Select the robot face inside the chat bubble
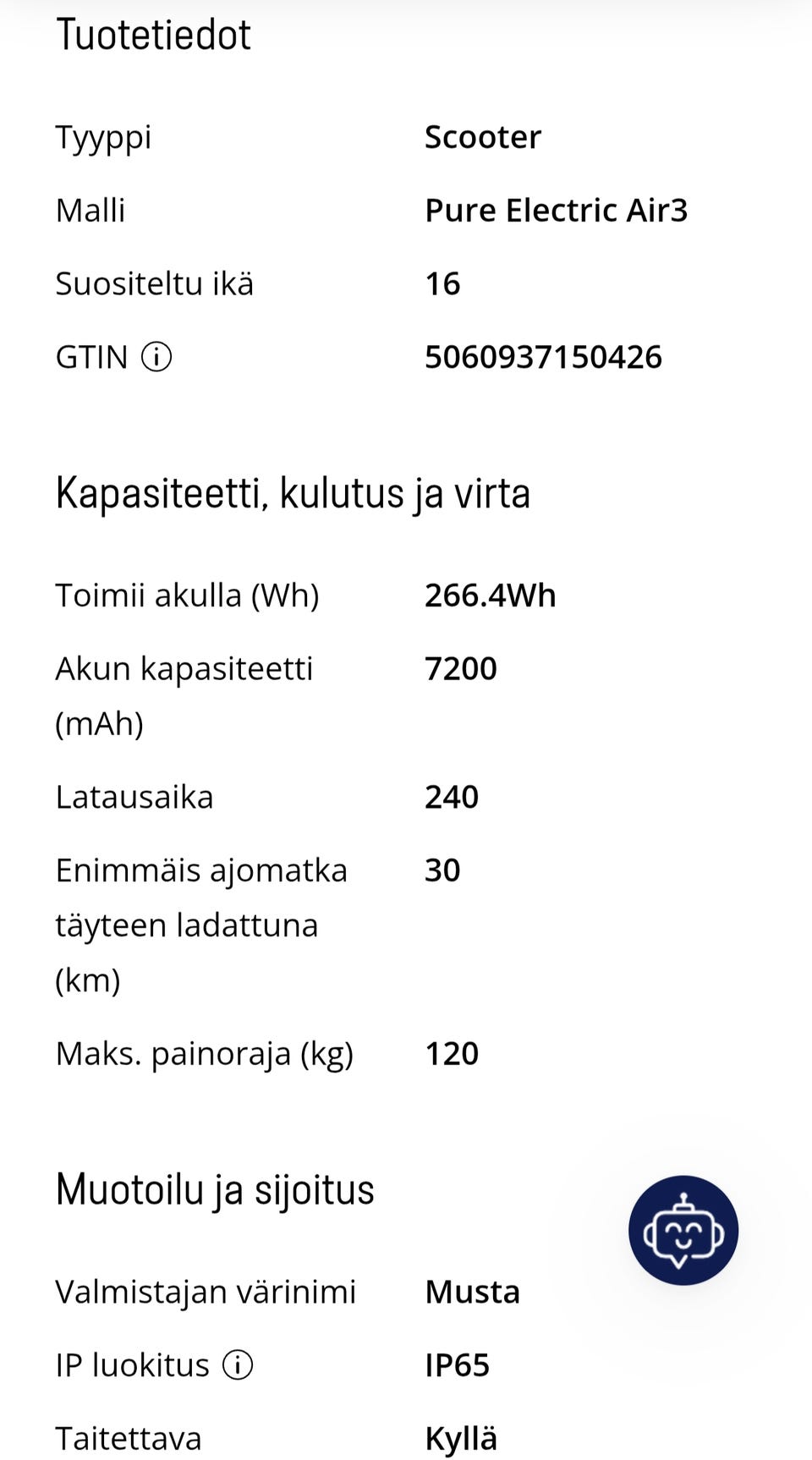 click(683, 1231)
